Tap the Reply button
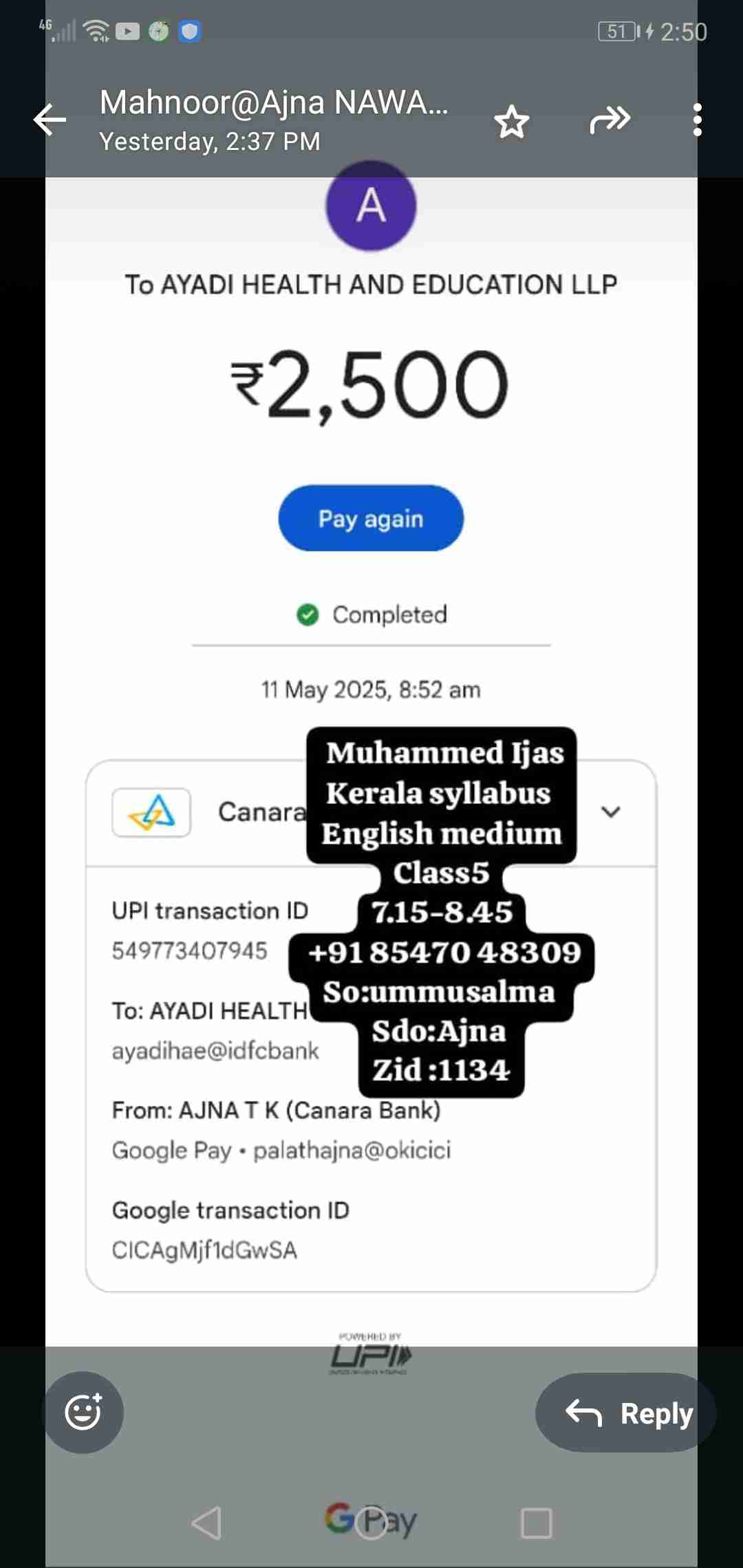 pyautogui.click(x=626, y=1413)
